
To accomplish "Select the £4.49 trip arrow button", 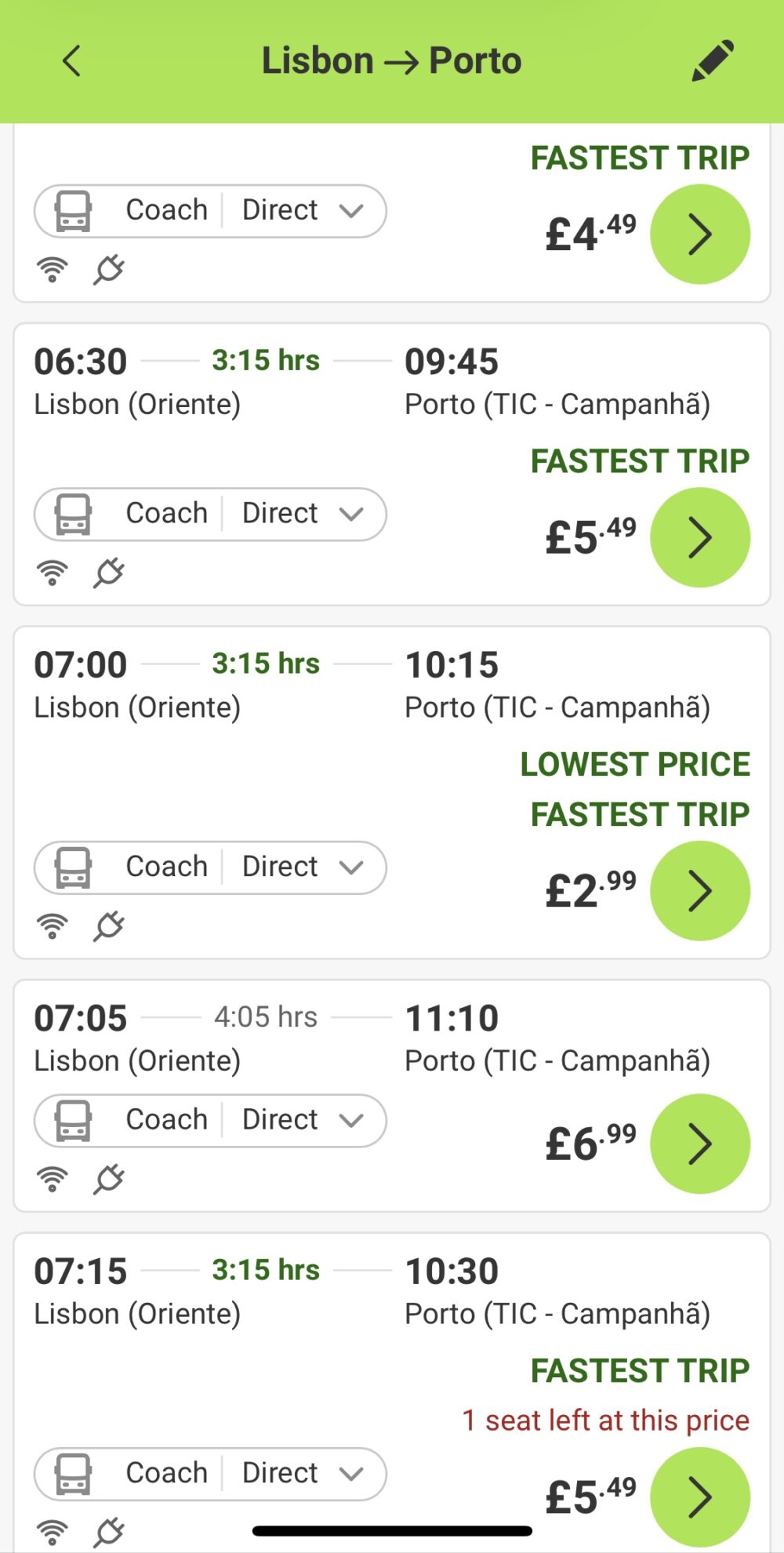I will tap(700, 235).
